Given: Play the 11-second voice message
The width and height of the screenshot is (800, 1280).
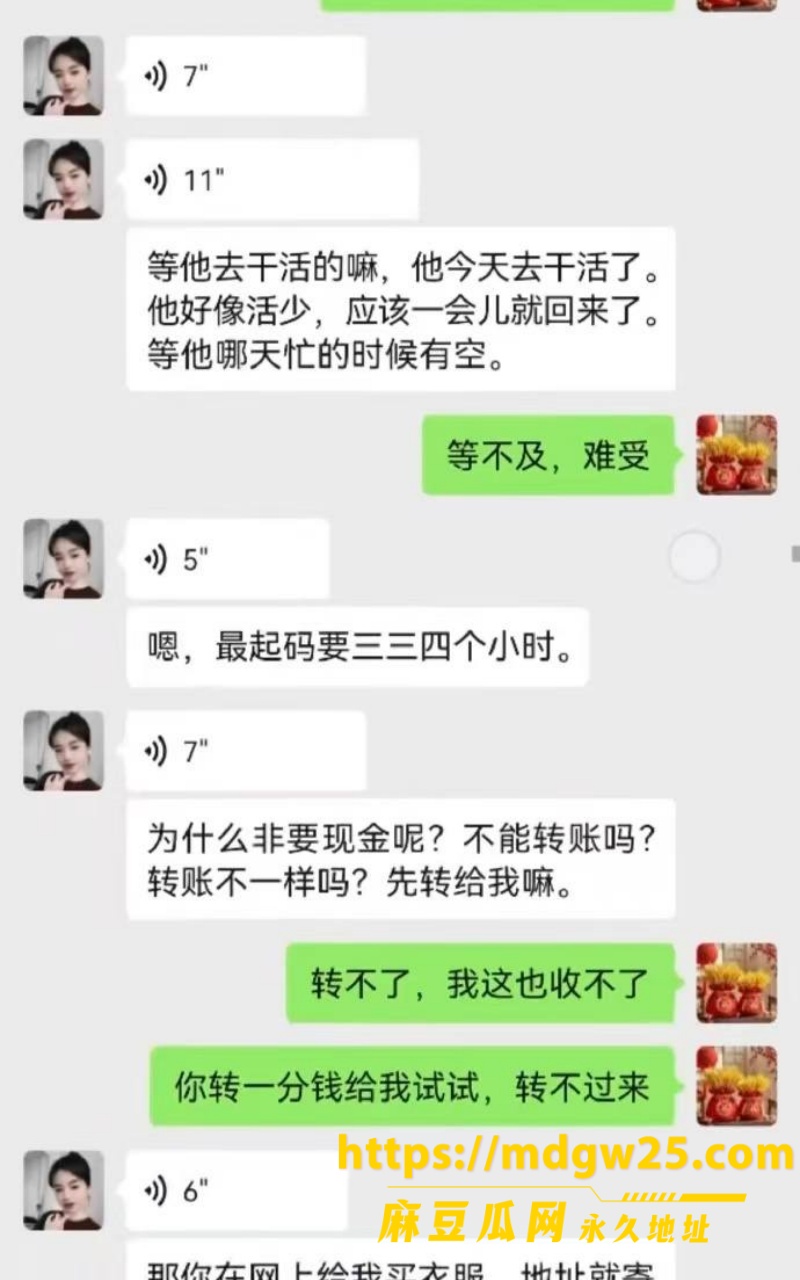Looking at the screenshot, I should pos(272,180).
